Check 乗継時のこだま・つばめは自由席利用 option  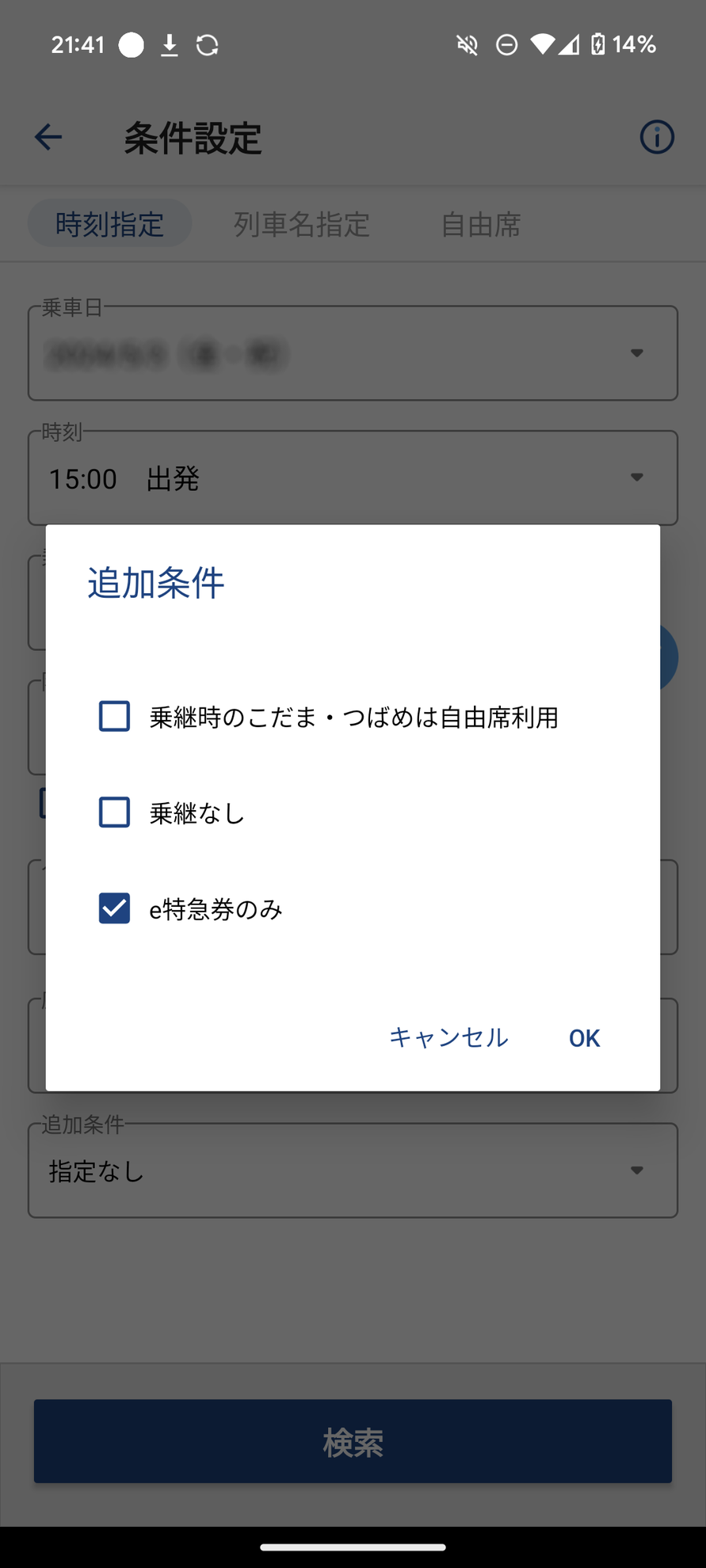coord(114,716)
